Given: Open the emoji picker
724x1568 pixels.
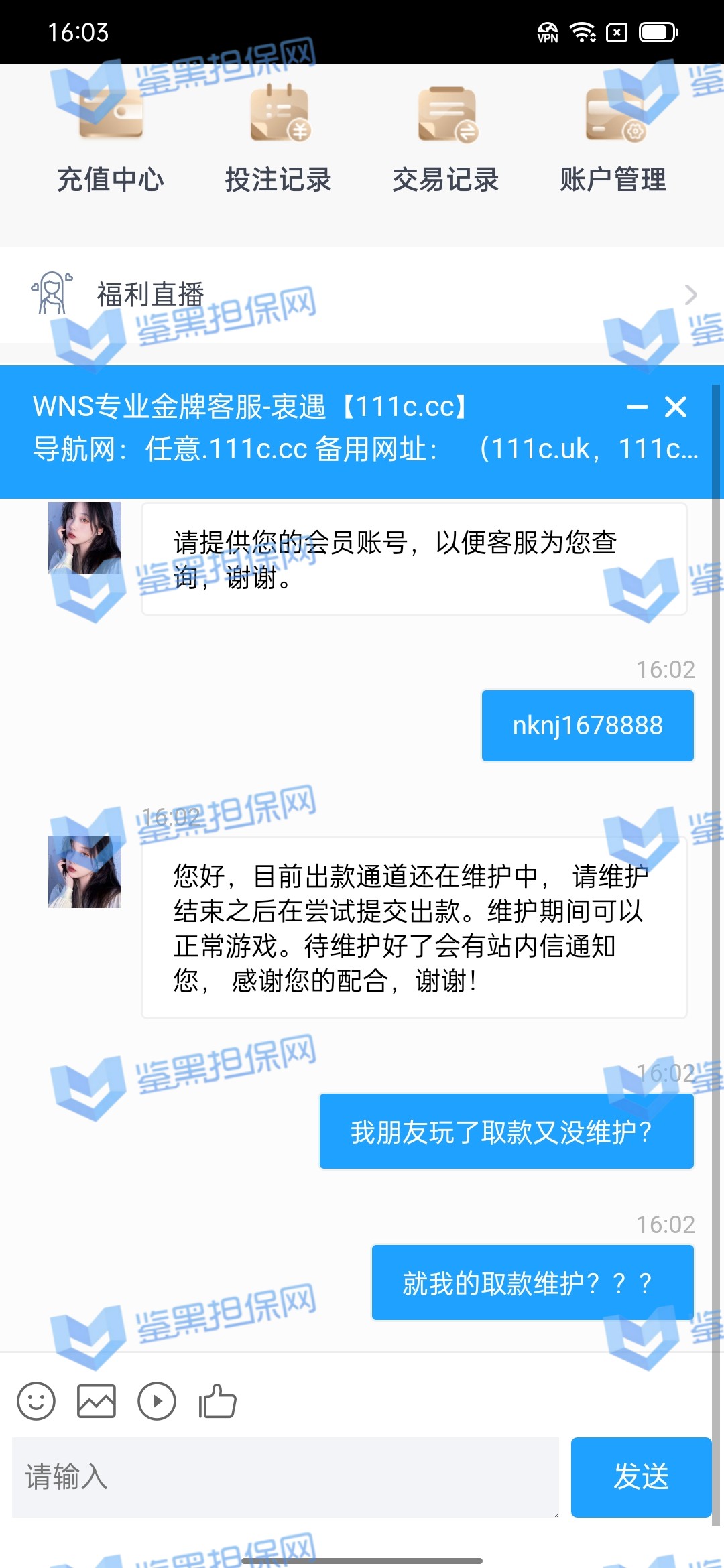Looking at the screenshot, I should [x=36, y=1401].
